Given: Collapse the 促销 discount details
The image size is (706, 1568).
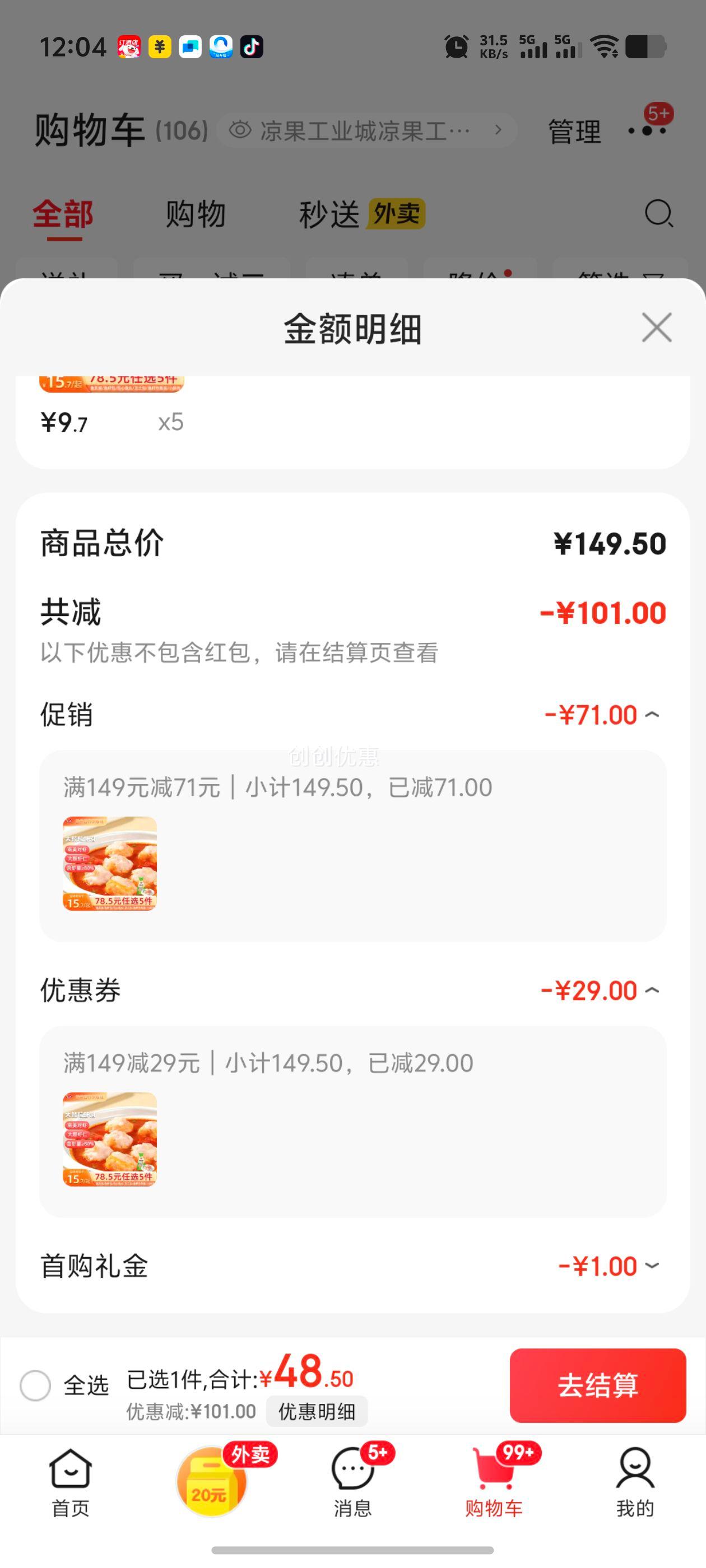Looking at the screenshot, I should tap(652, 715).
